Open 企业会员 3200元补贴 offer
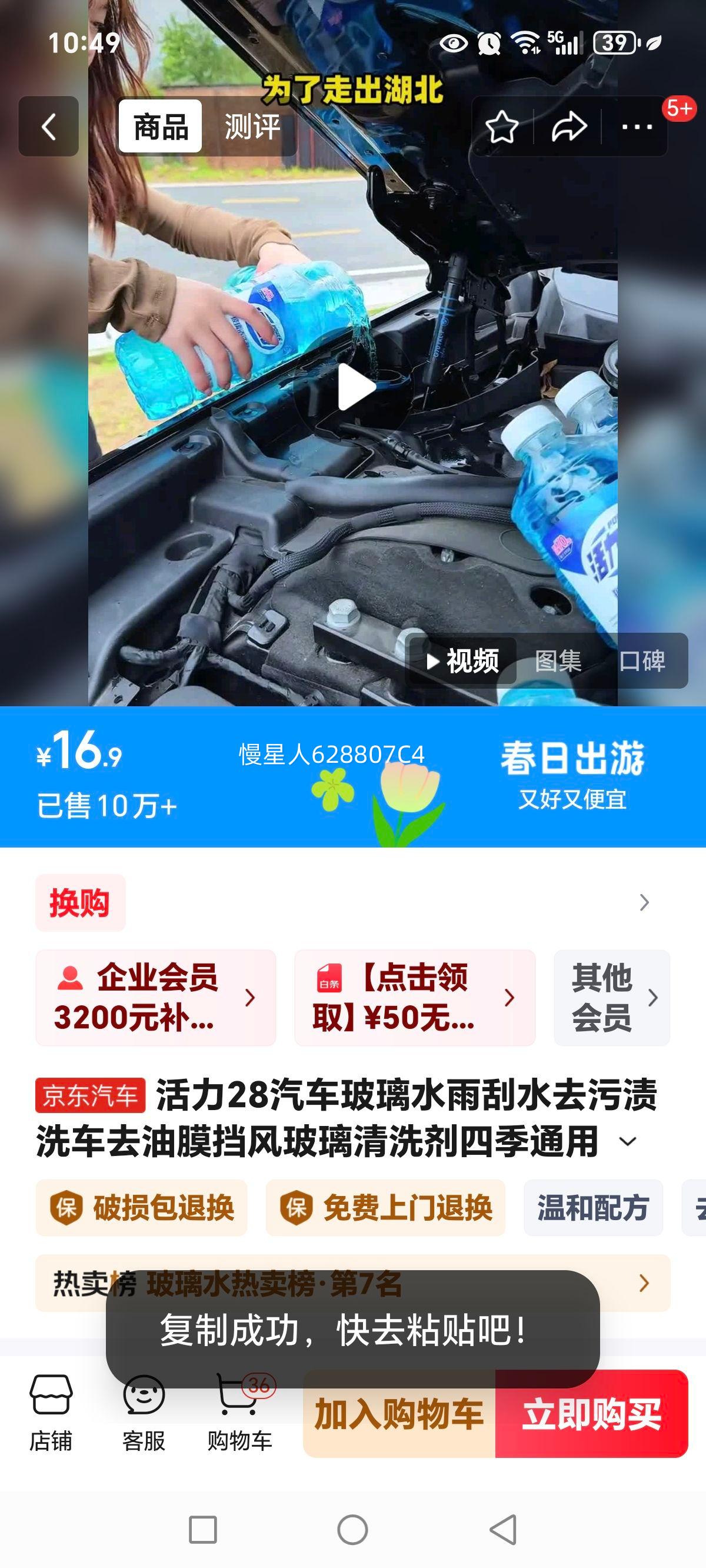The height and width of the screenshot is (1568, 706). (x=155, y=998)
